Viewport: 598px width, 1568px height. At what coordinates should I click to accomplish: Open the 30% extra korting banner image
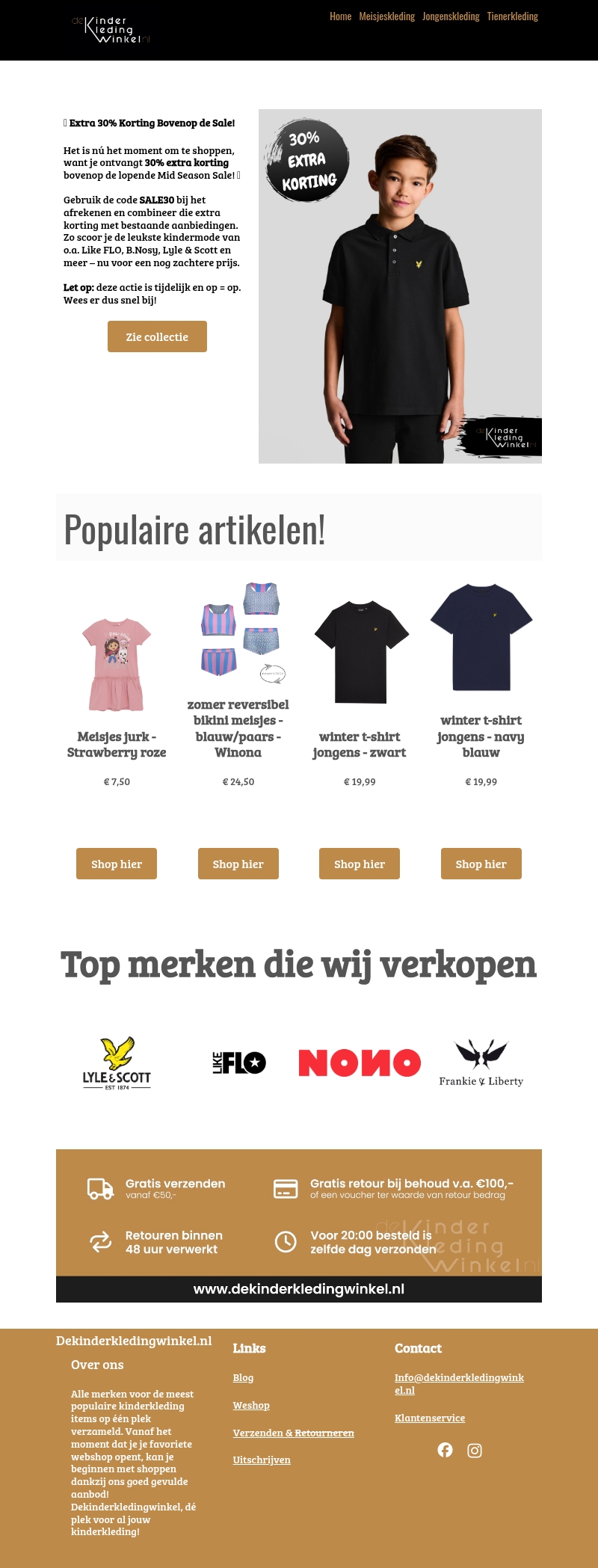(400, 286)
